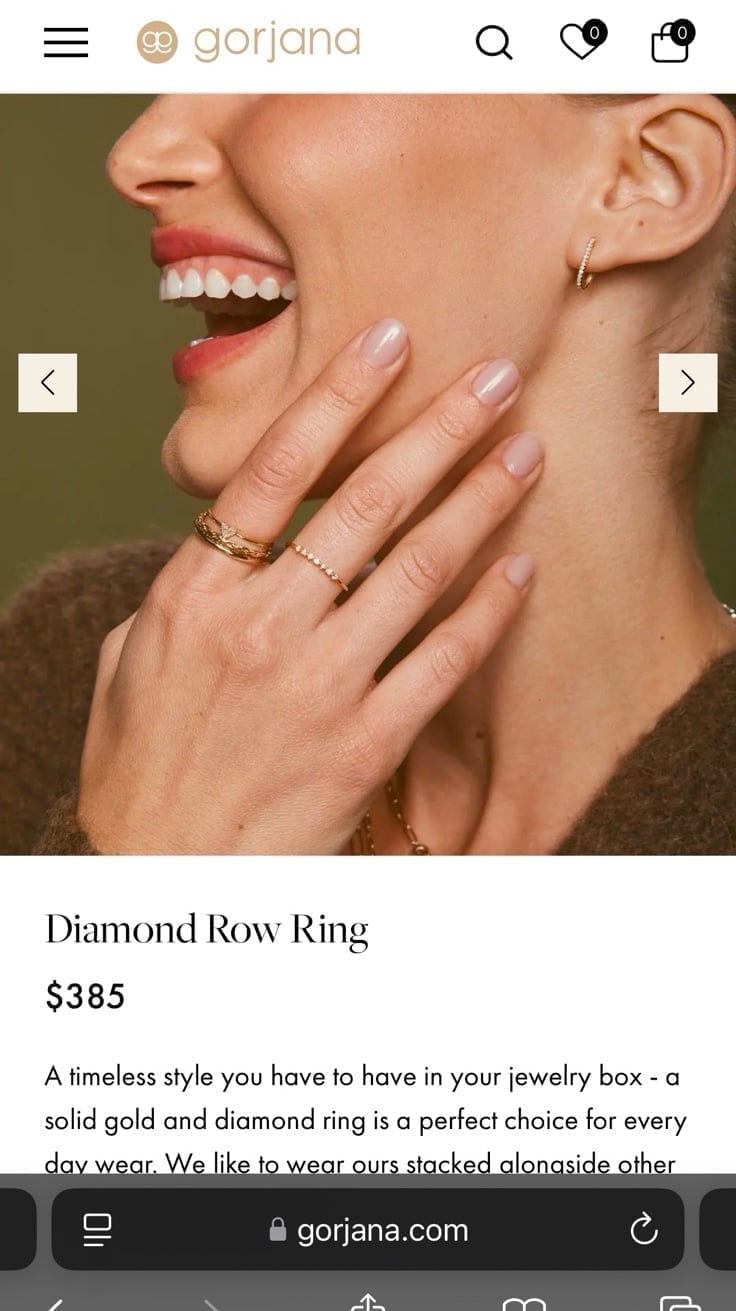Open the shopping bag
This screenshot has height=1311, width=736.
pos(671,42)
